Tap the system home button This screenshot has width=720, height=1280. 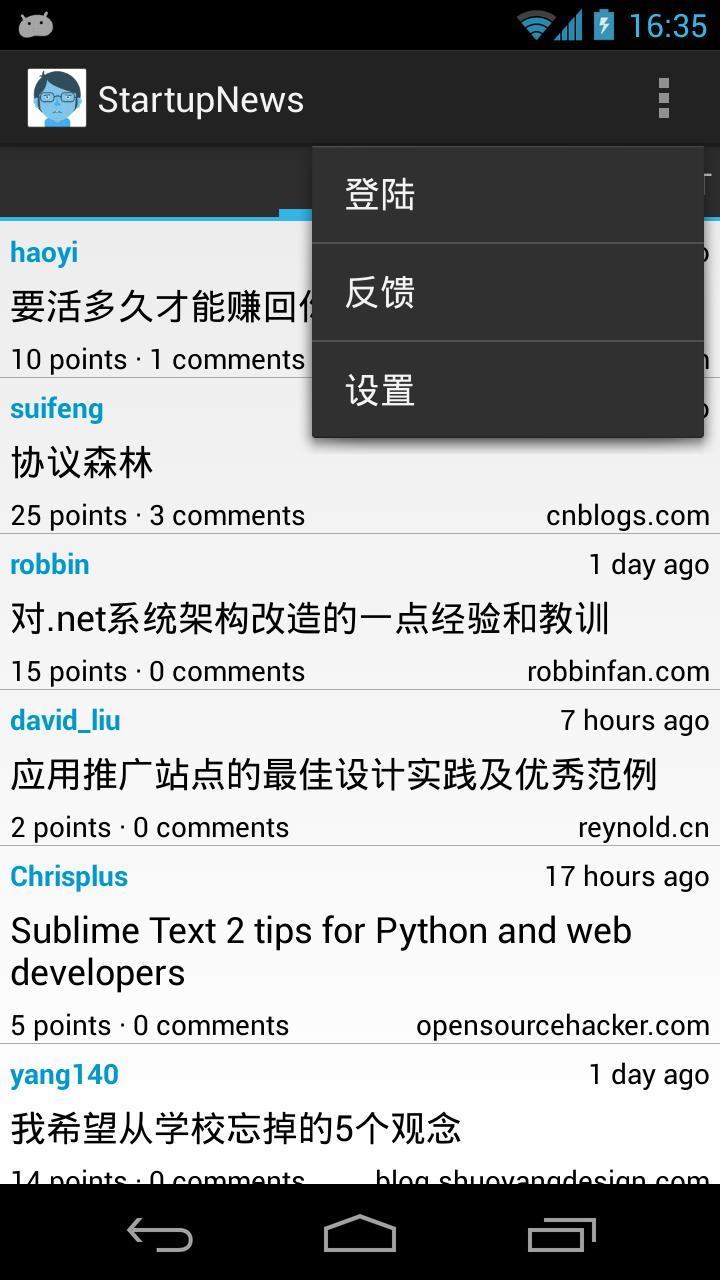point(360,1235)
